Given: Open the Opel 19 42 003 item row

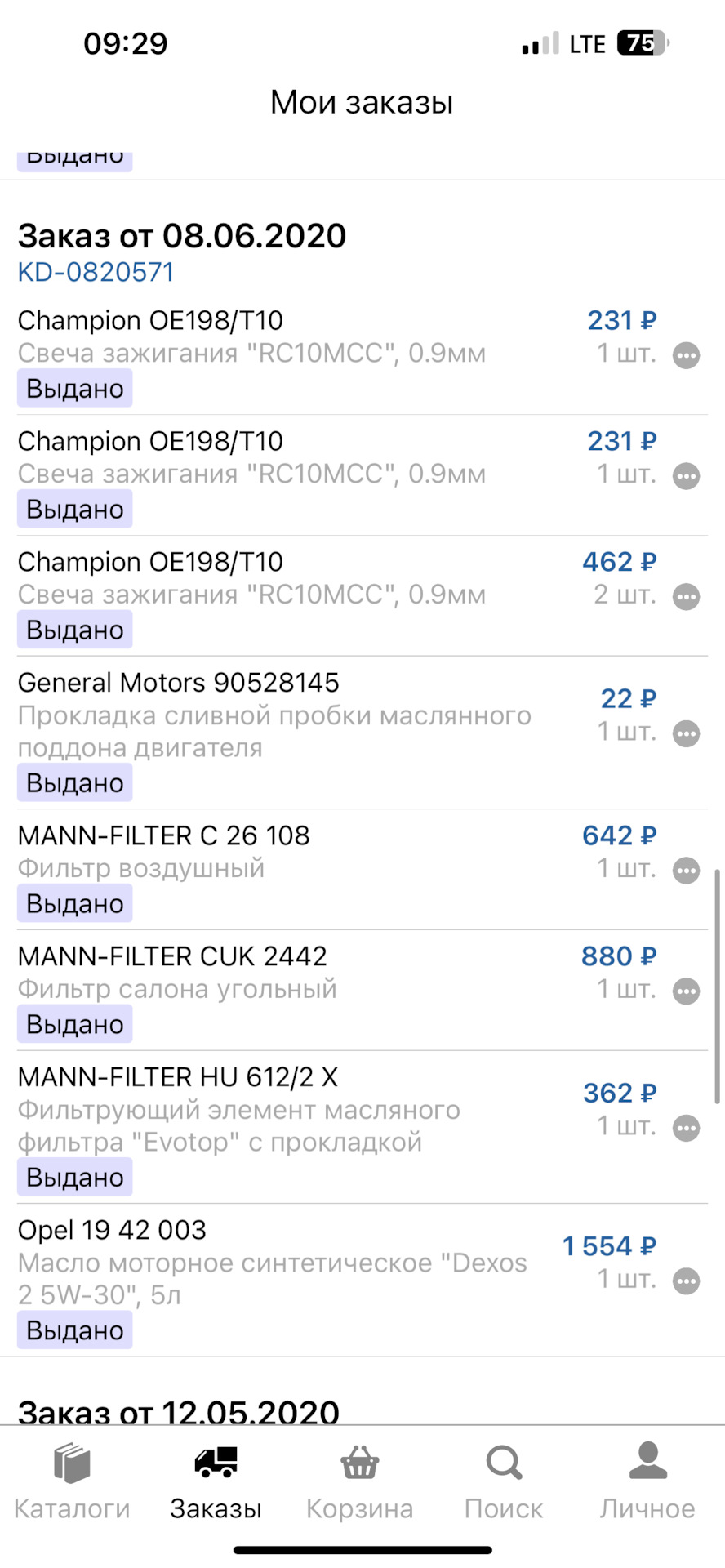Looking at the screenshot, I should tap(362, 1281).
